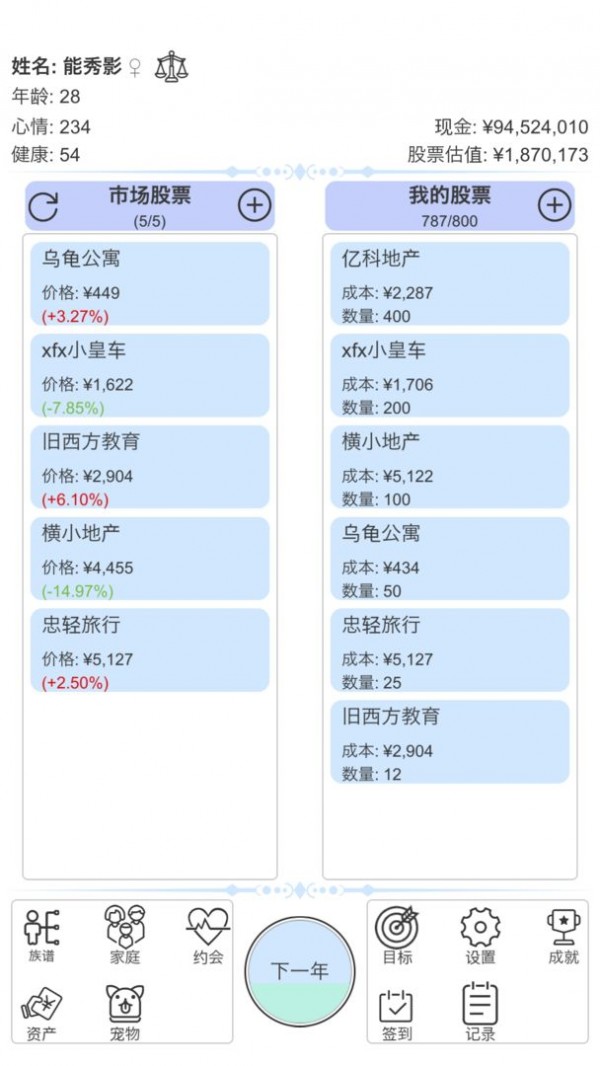Open my holding 乌龟公寓 with 50 shares

[x=450, y=558]
